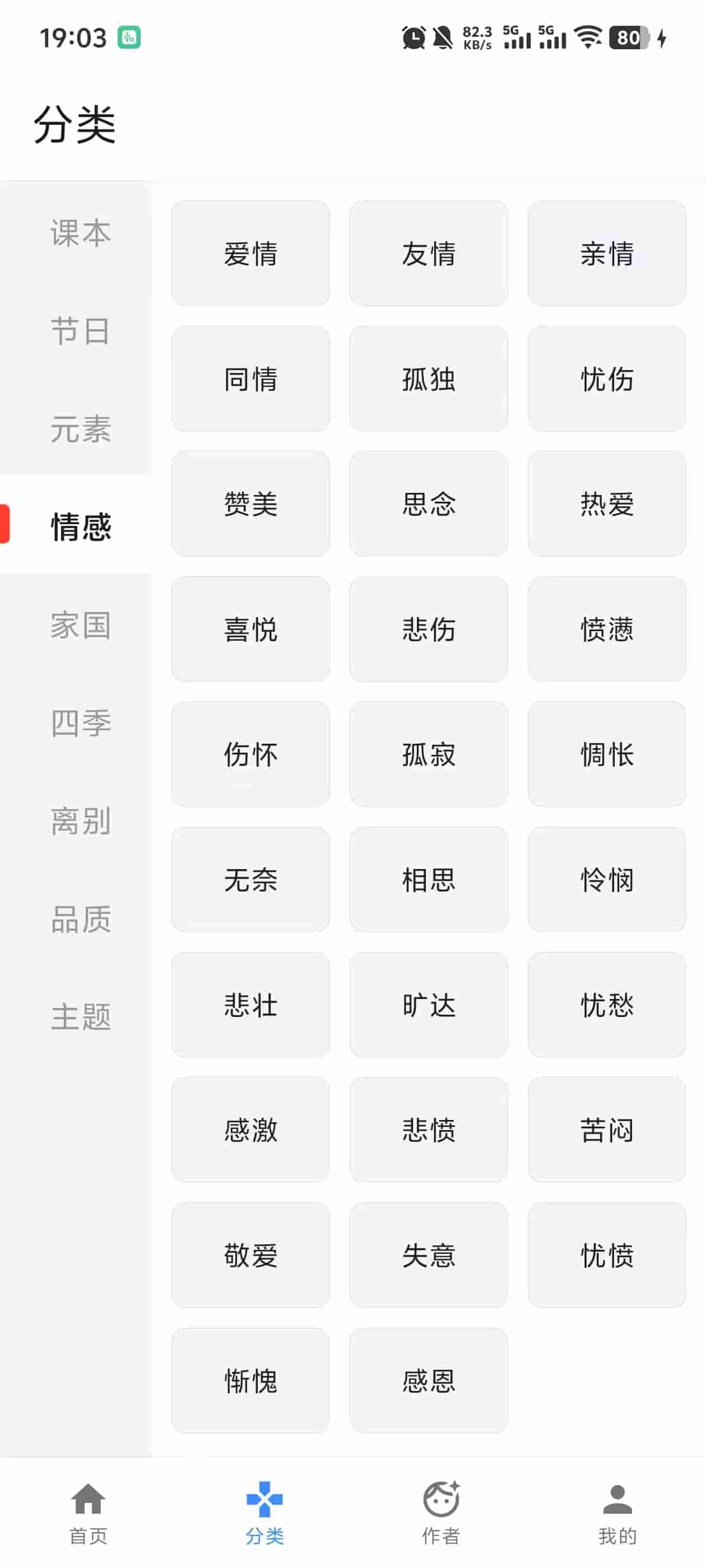Select the 爱情 emotion tag
The image size is (706, 1568).
(250, 253)
